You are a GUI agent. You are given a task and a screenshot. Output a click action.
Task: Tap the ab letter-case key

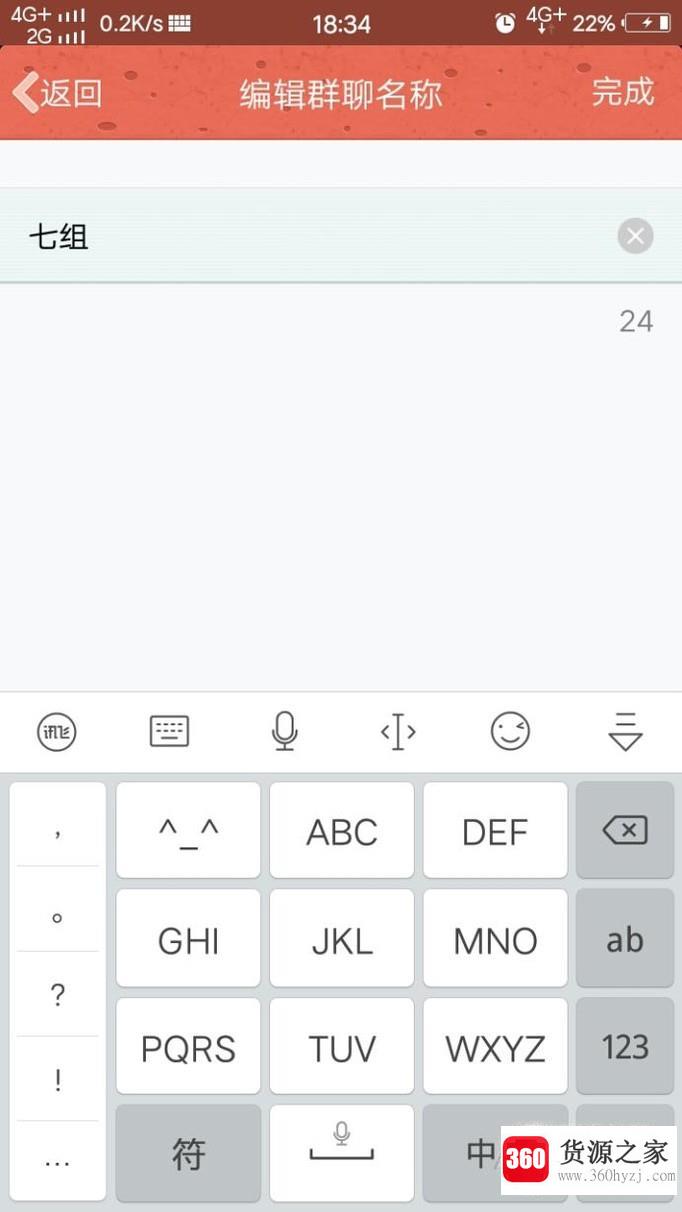(625, 939)
